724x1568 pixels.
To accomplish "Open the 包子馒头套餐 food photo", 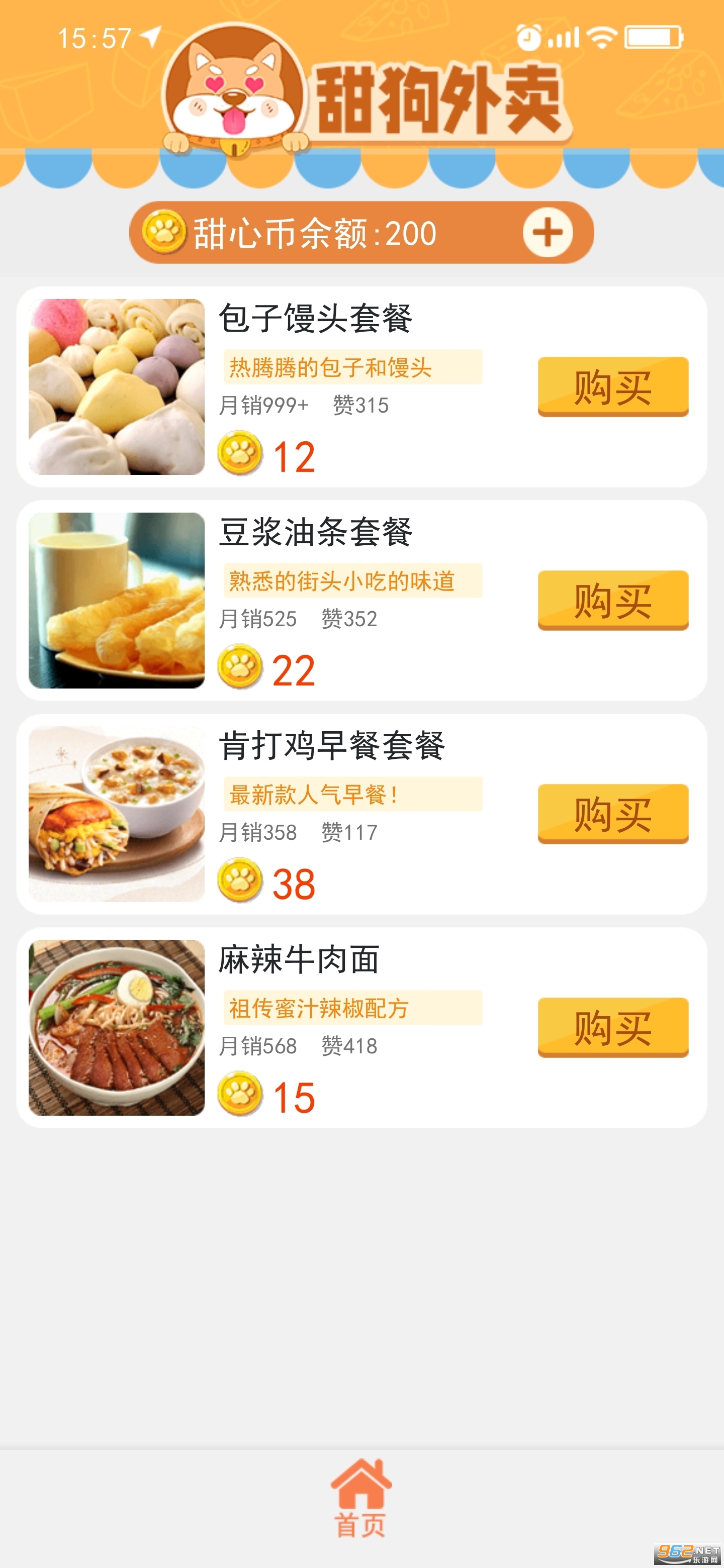I will pyautogui.click(x=117, y=387).
